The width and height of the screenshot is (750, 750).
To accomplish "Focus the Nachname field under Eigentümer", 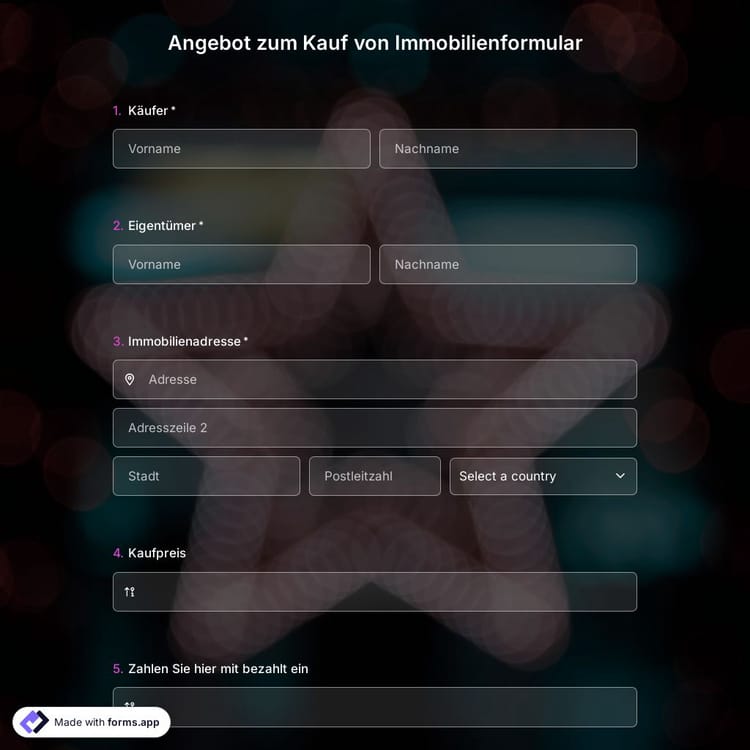I will click(x=507, y=265).
